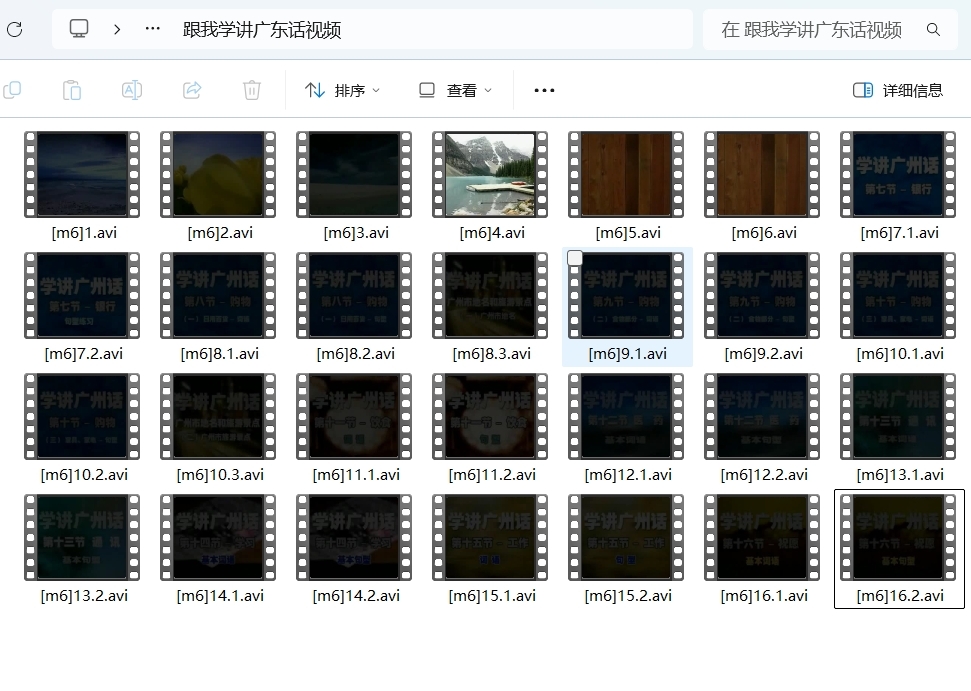
Task: Refresh the current folder
Action: pos(14,29)
